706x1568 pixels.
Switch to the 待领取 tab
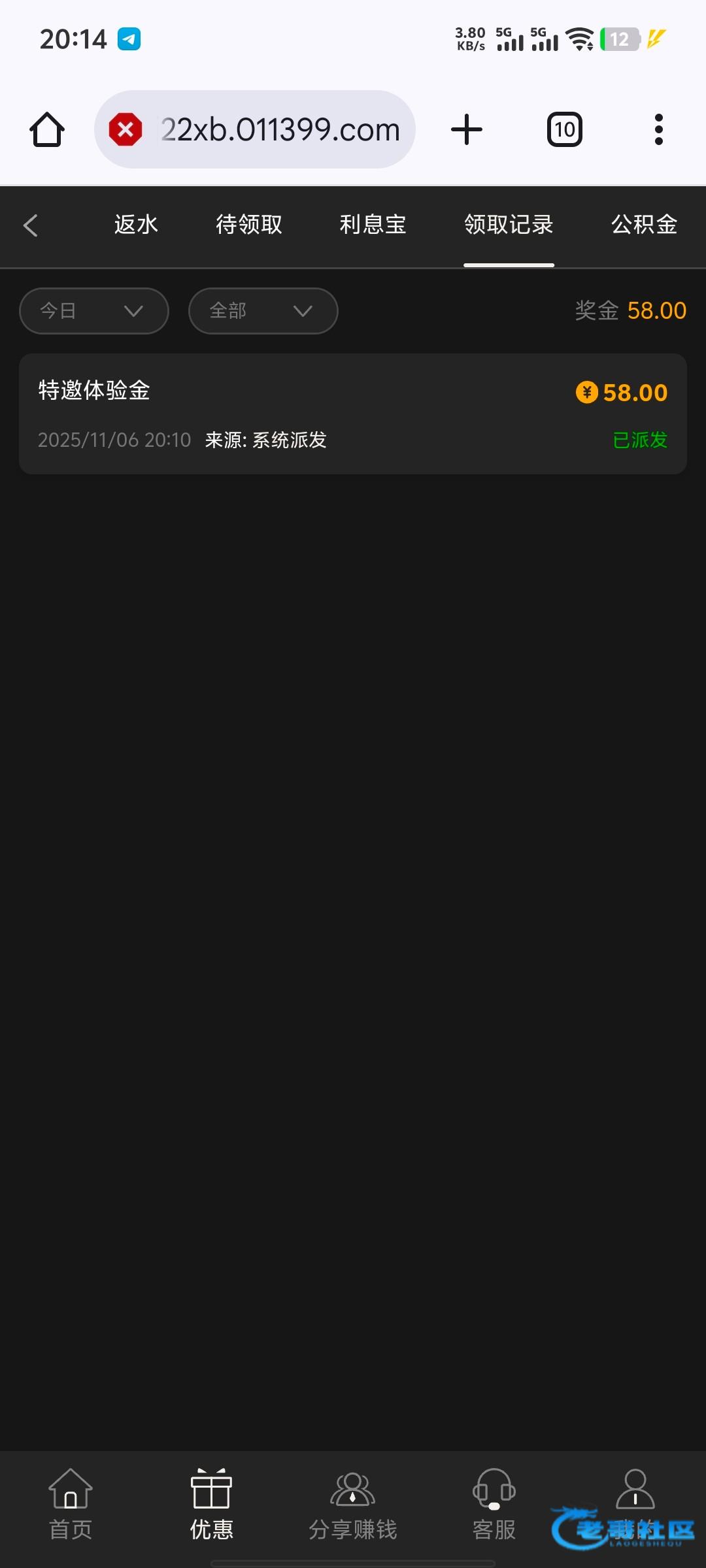pyautogui.click(x=249, y=225)
